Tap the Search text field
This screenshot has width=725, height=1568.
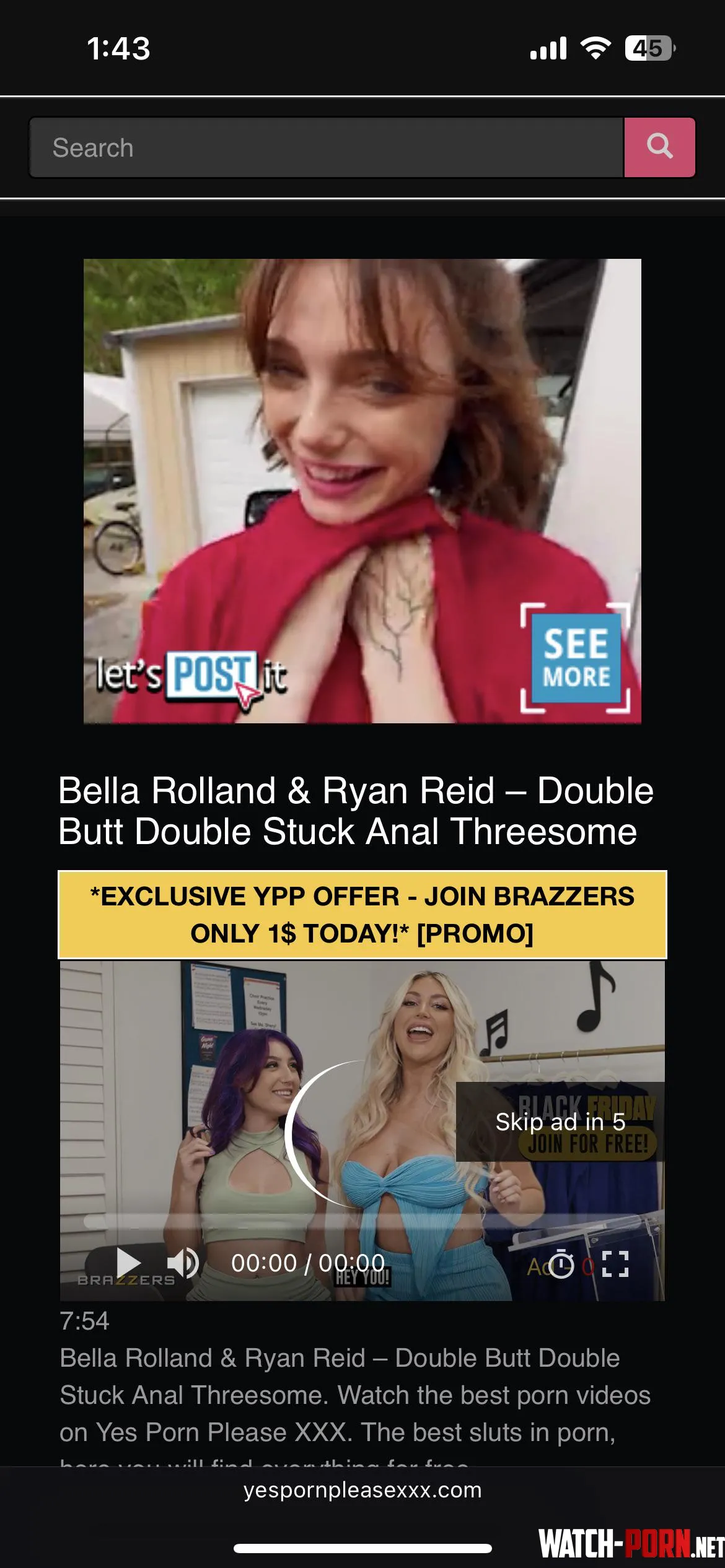click(x=326, y=148)
